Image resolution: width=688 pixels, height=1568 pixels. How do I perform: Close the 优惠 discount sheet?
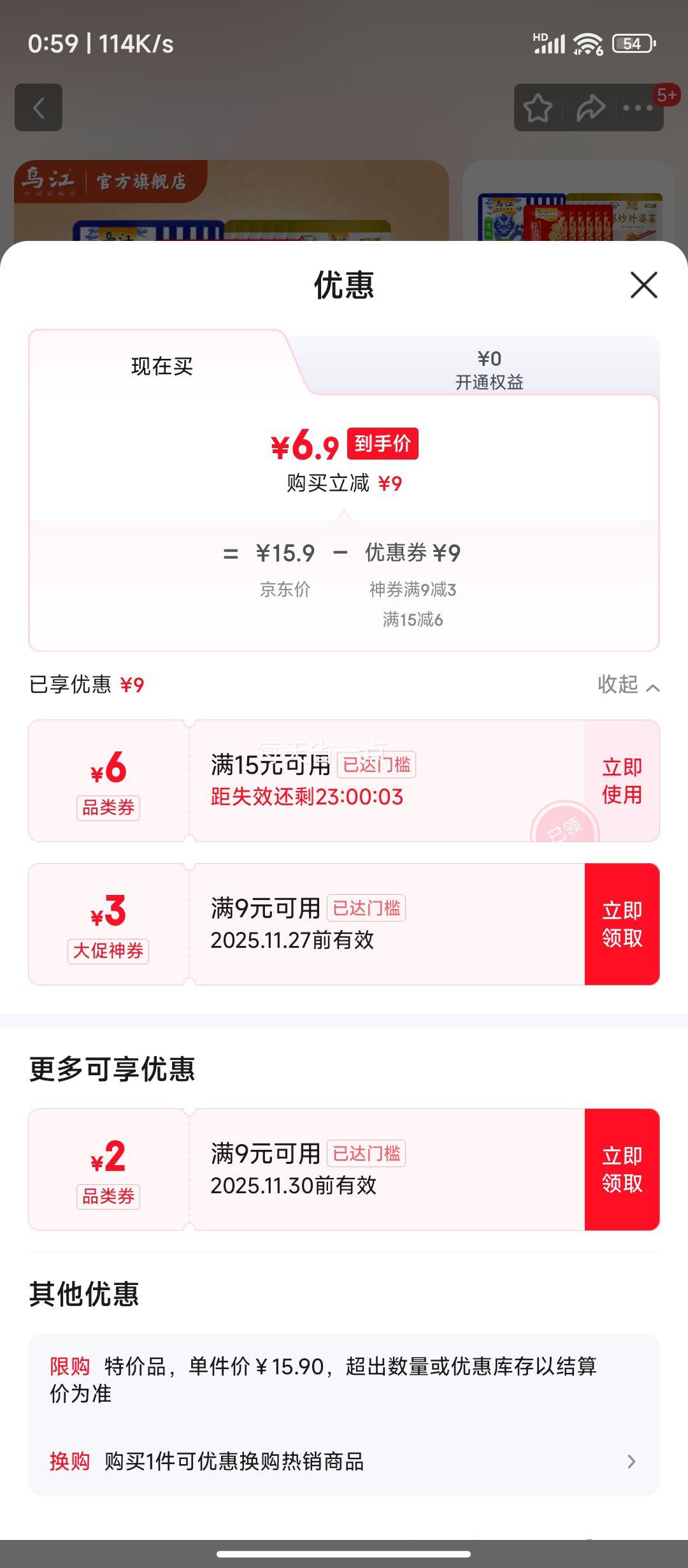(x=643, y=285)
